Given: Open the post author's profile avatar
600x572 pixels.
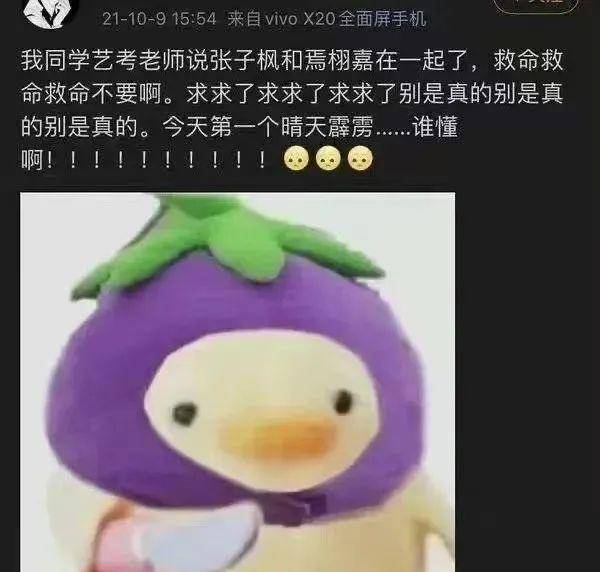Looking at the screenshot, I should pos(44,12).
